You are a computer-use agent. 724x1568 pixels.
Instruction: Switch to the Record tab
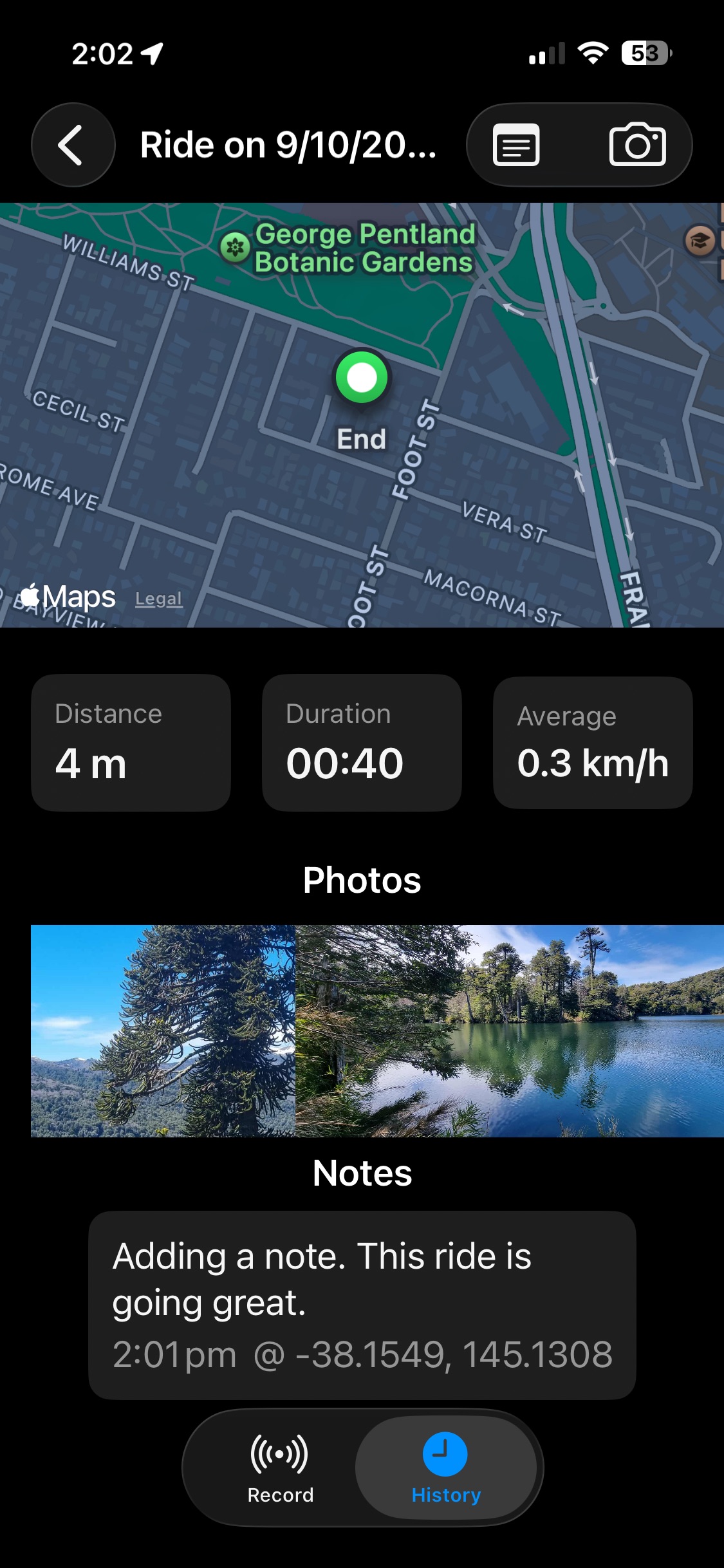(280, 1467)
